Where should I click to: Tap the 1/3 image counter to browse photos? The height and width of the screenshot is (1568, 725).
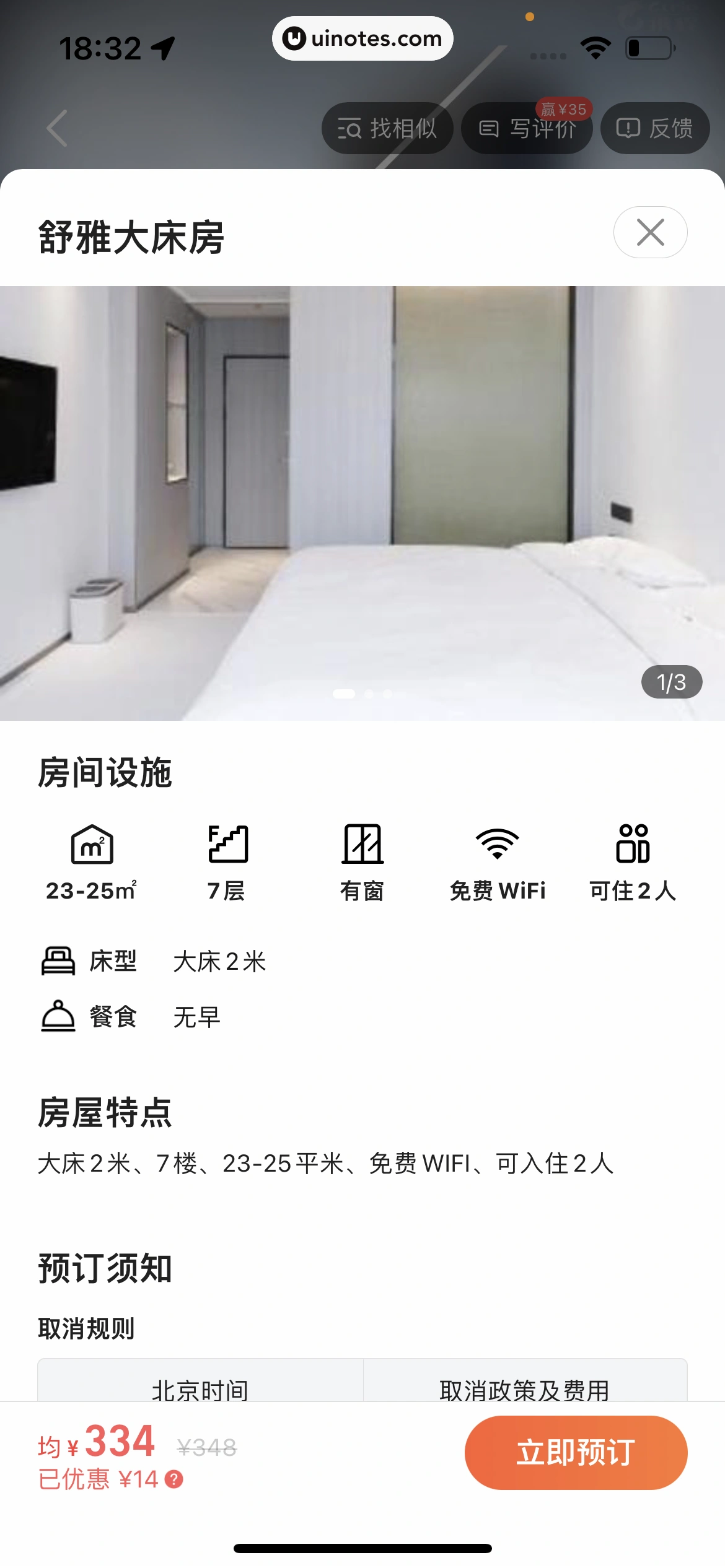point(671,683)
